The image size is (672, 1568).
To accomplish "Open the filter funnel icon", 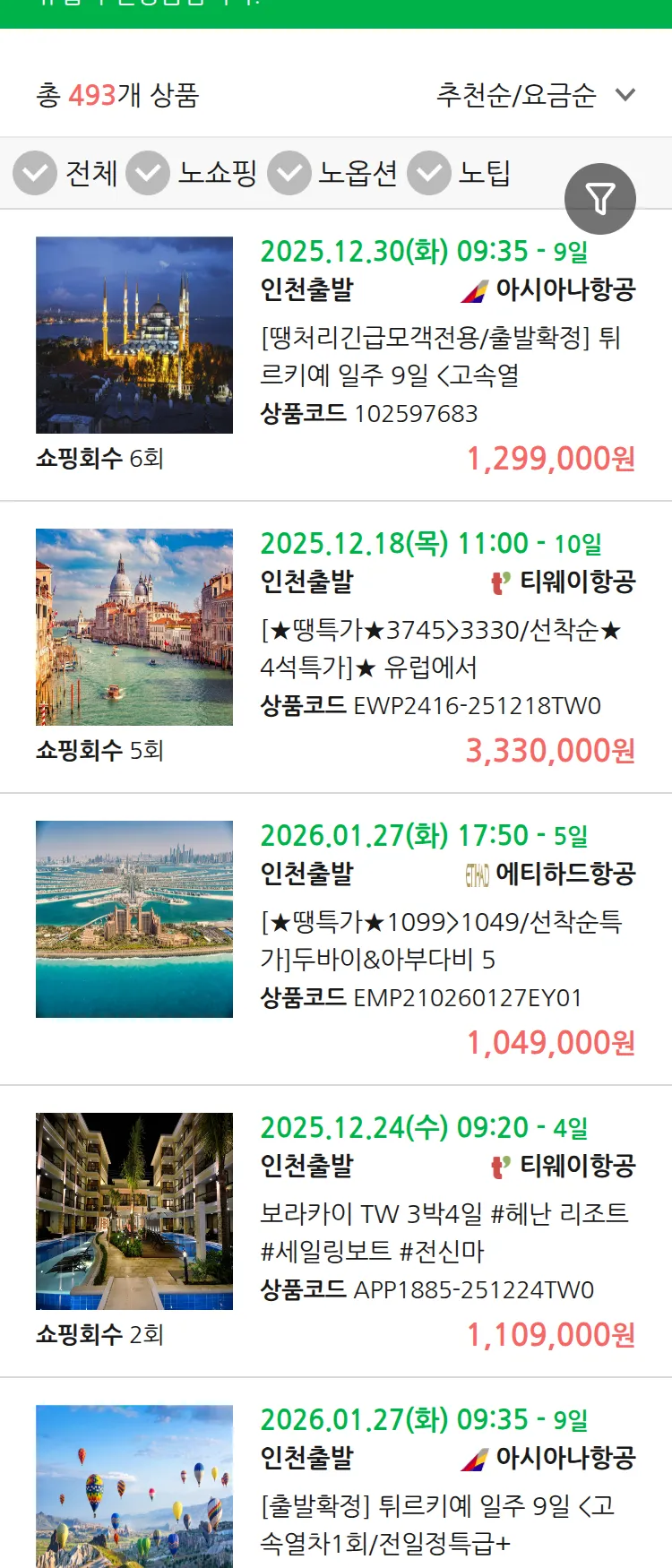I will click(x=600, y=198).
